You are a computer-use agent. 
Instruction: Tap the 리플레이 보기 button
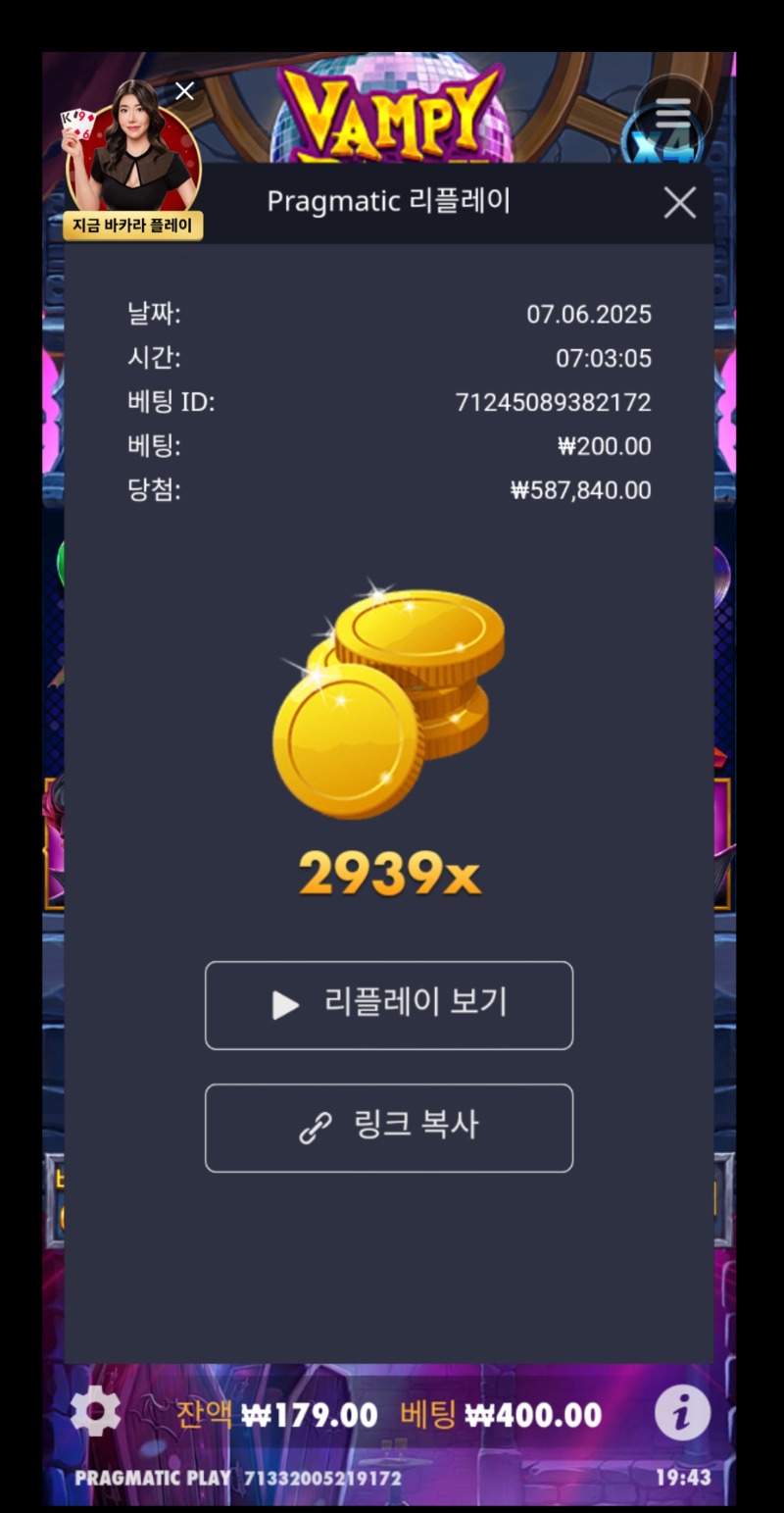point(388,1005)
